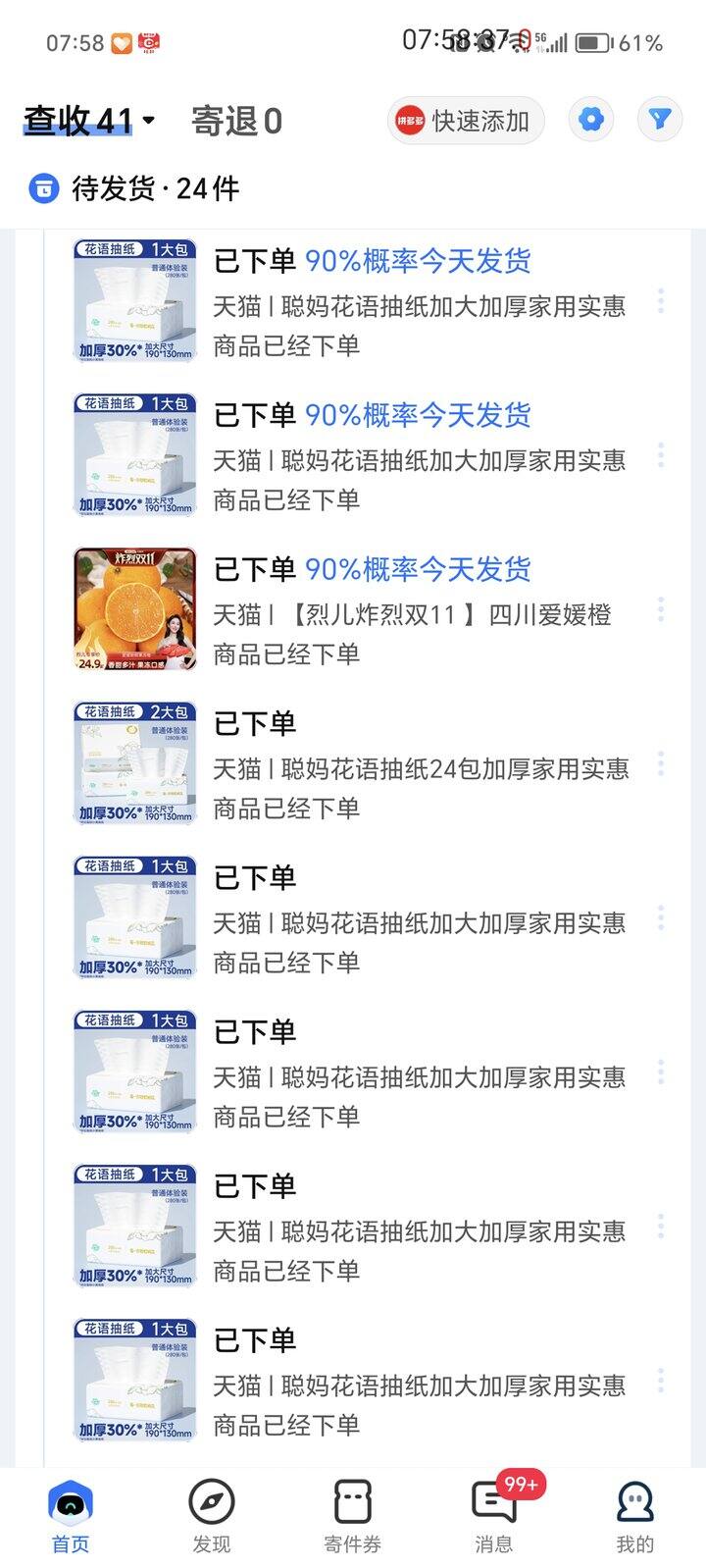
Task: View 消息 with 99+ badge
Action: [493, 1516]
